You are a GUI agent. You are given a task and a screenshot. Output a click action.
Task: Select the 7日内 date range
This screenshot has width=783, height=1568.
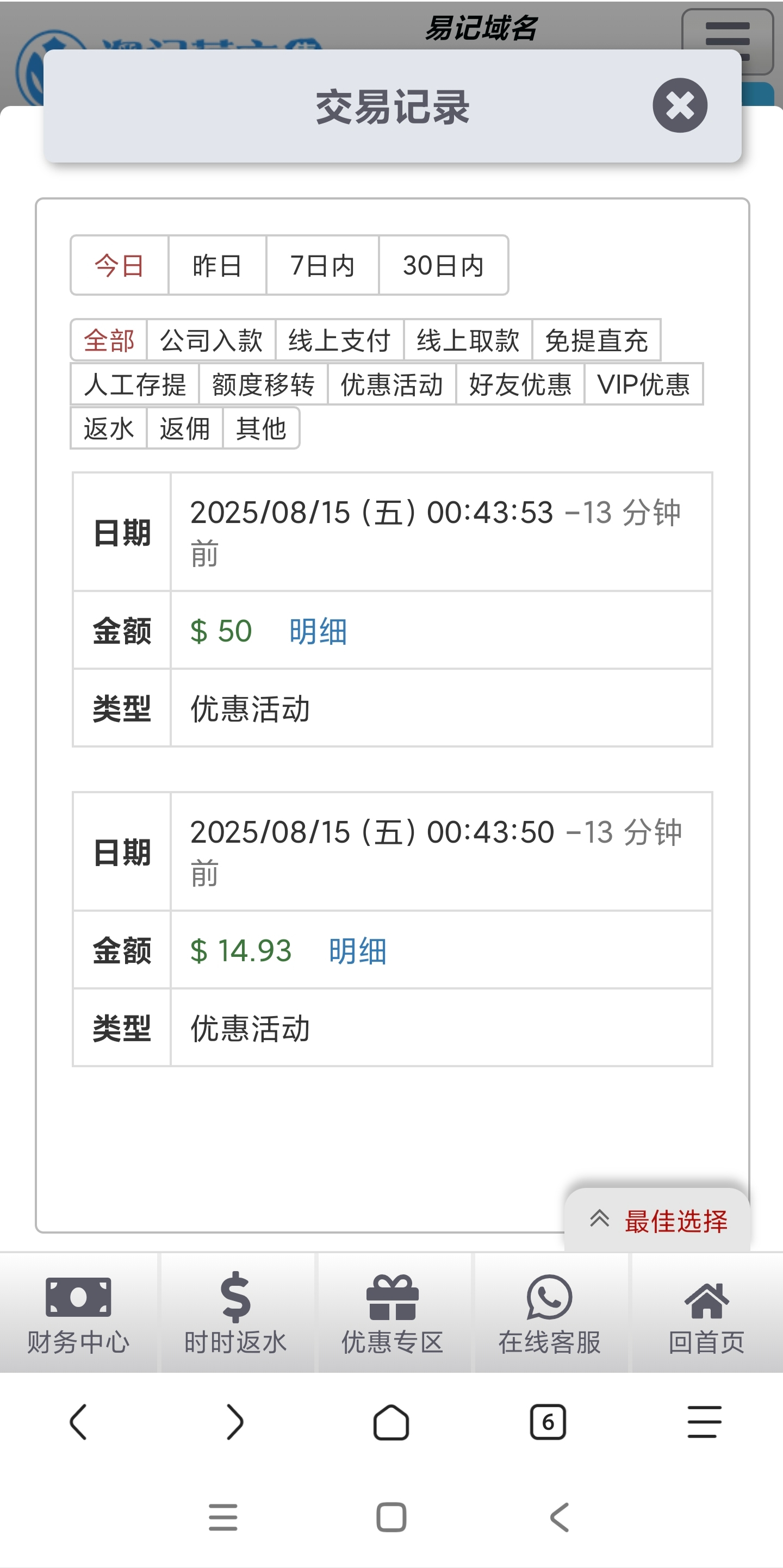pos(322,265)
